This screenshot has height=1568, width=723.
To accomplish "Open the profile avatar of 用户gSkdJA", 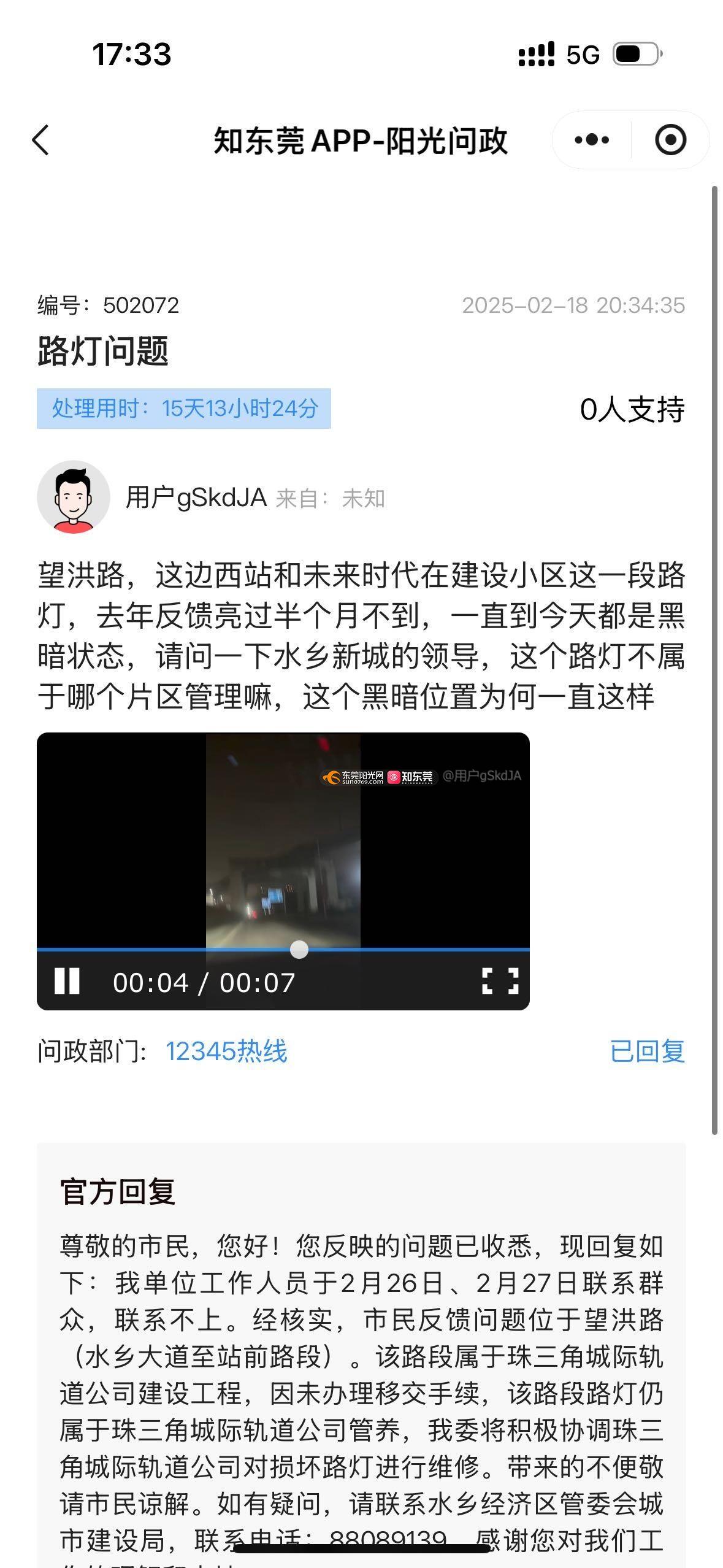I will pos(74,497).
